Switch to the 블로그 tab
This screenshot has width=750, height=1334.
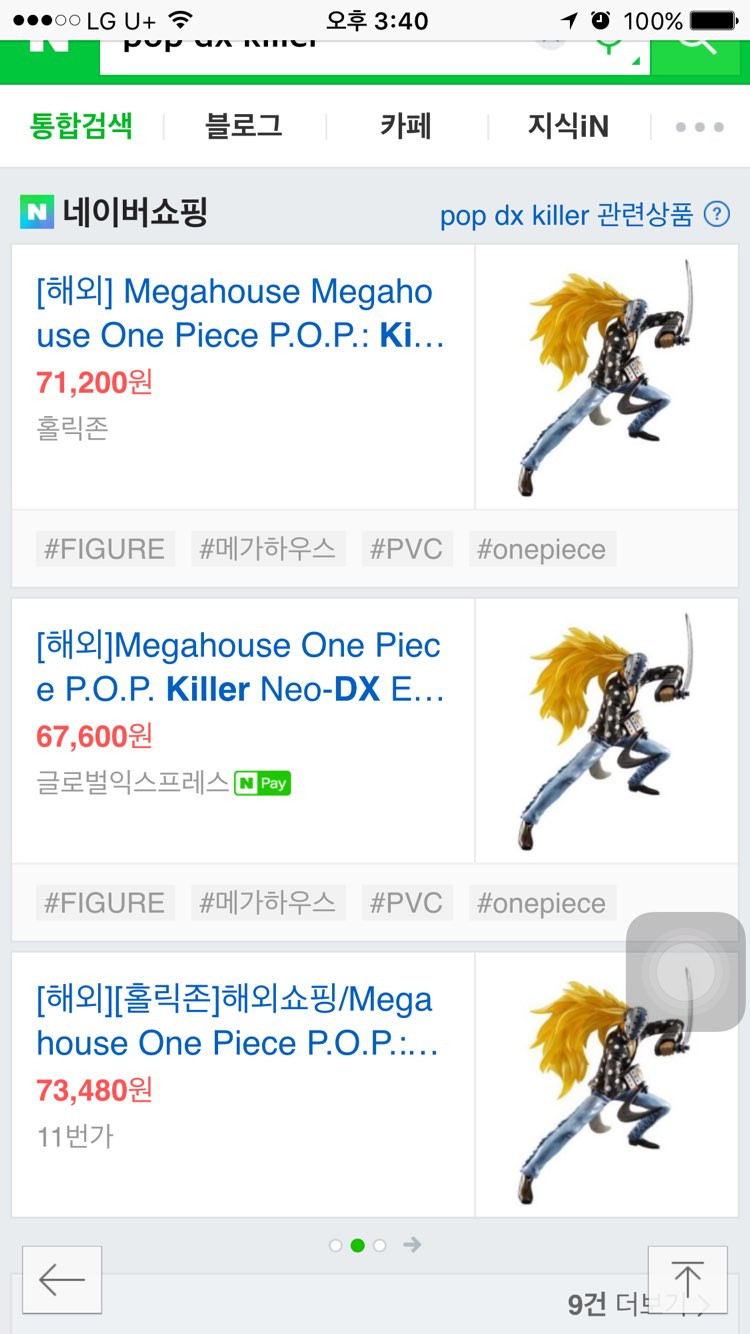pyautogui.click(x=243, y=126)
